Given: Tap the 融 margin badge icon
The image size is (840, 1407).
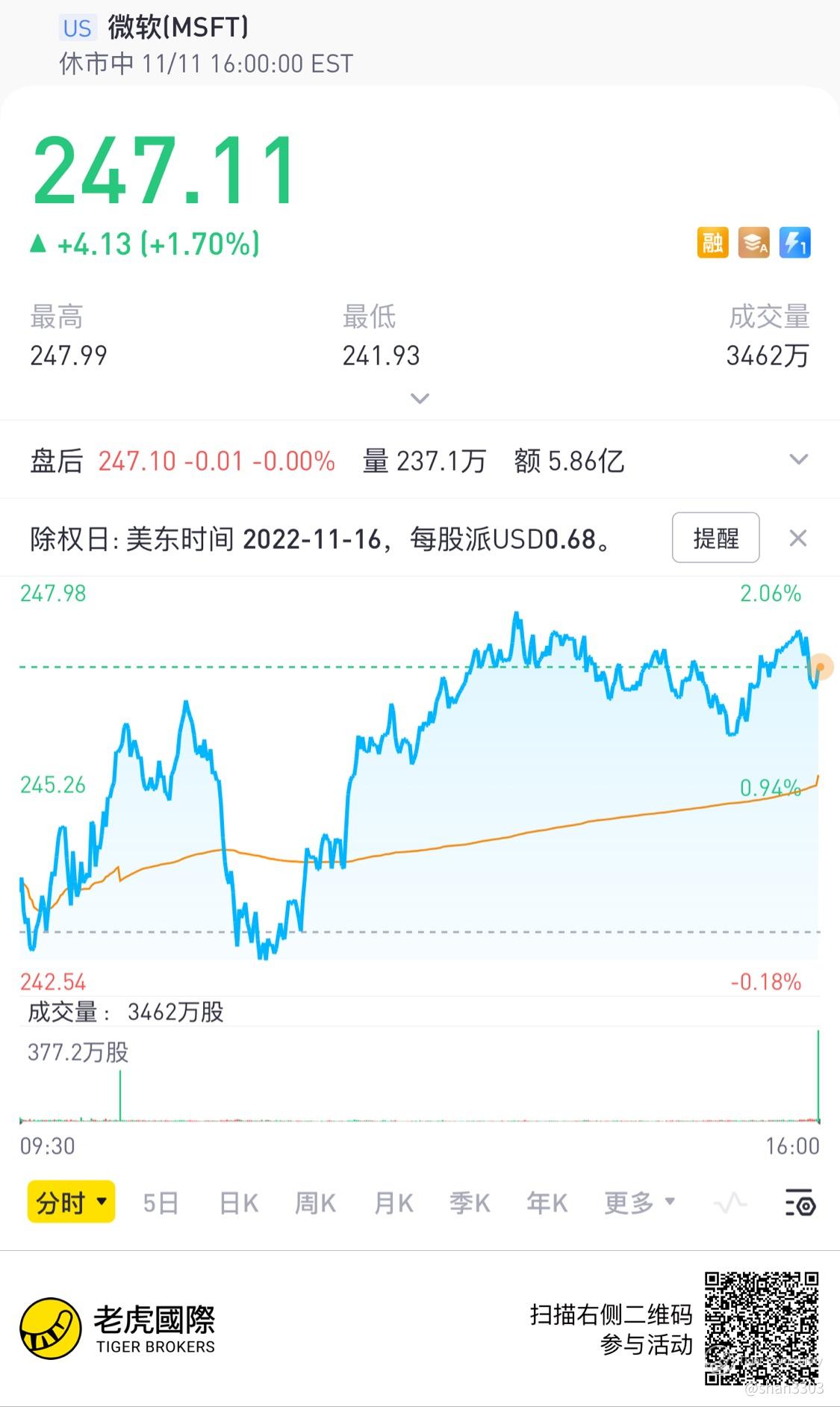Looking at the screenshot, I should click(x=713, y=243).
